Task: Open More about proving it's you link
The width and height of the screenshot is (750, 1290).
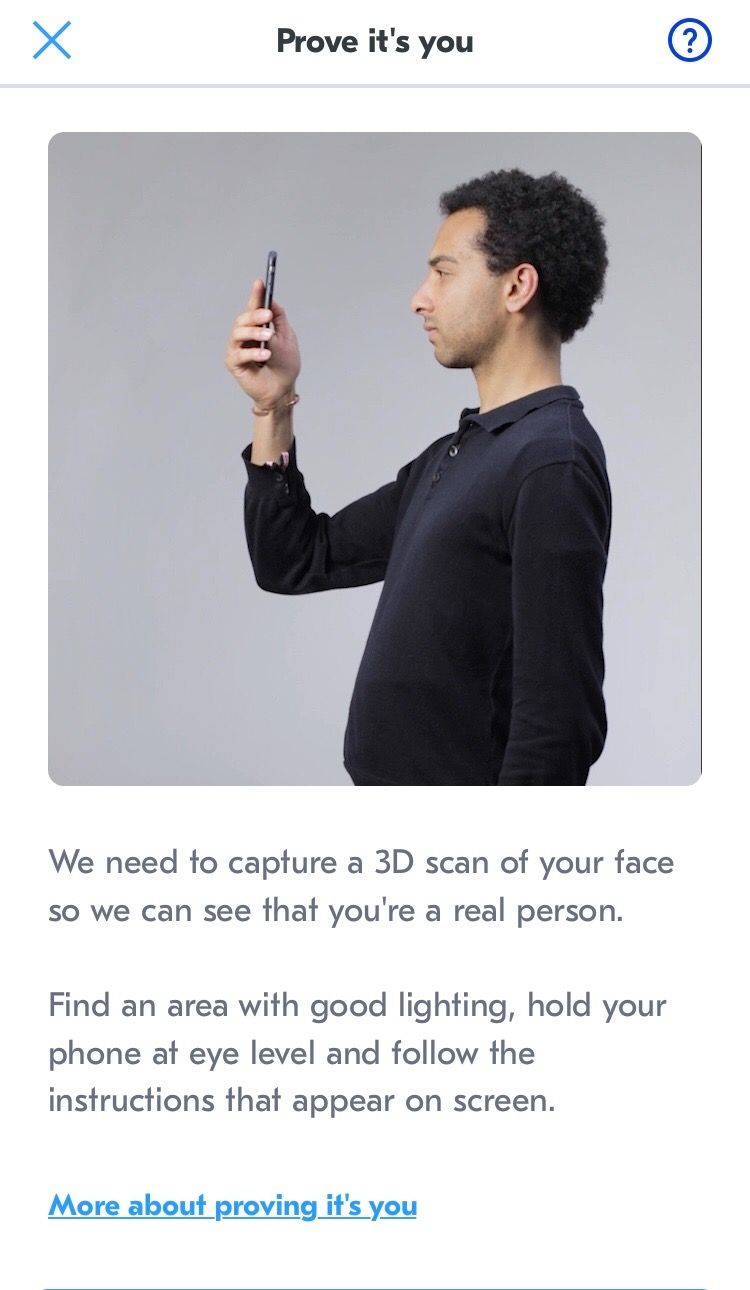Action: pos(232,1205)
